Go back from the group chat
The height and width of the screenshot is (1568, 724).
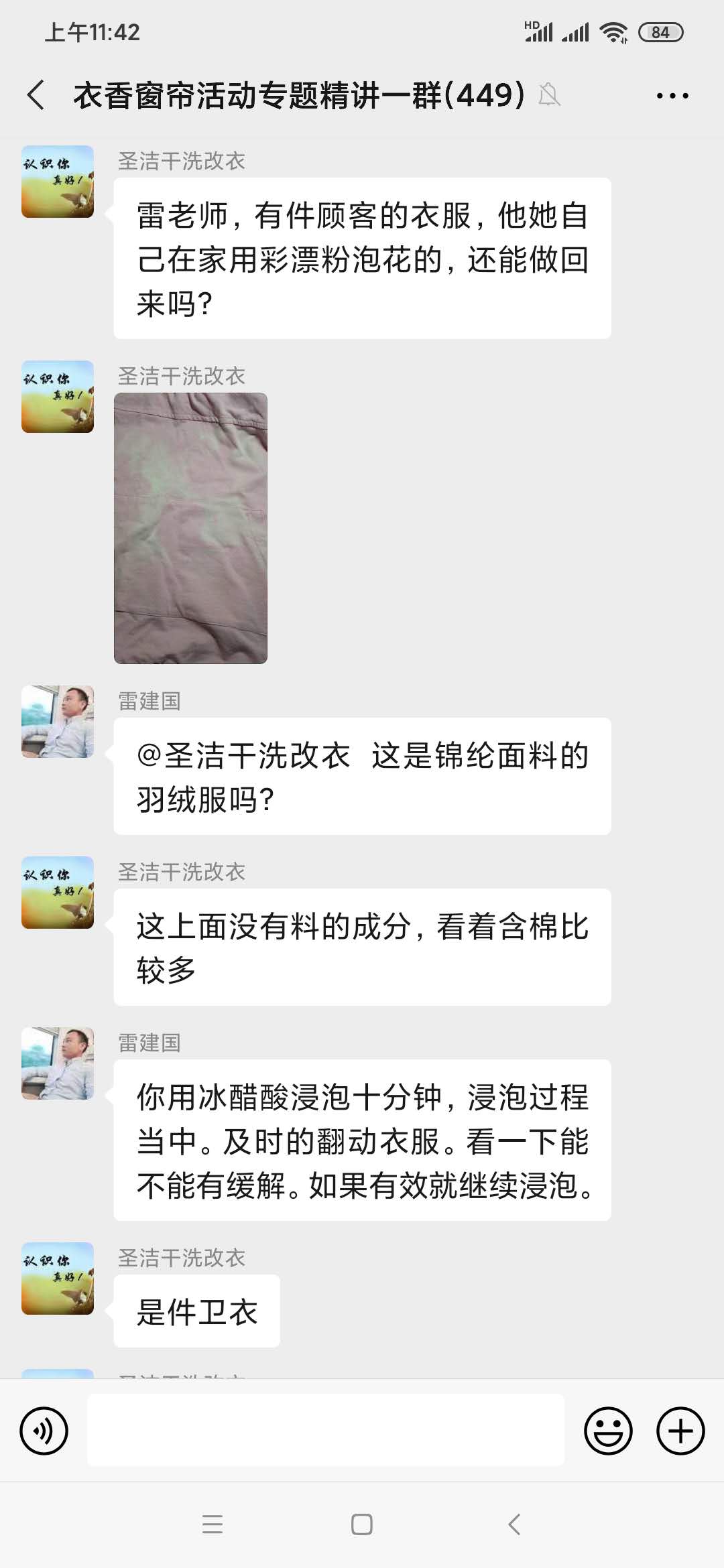[x=37, y=95]
